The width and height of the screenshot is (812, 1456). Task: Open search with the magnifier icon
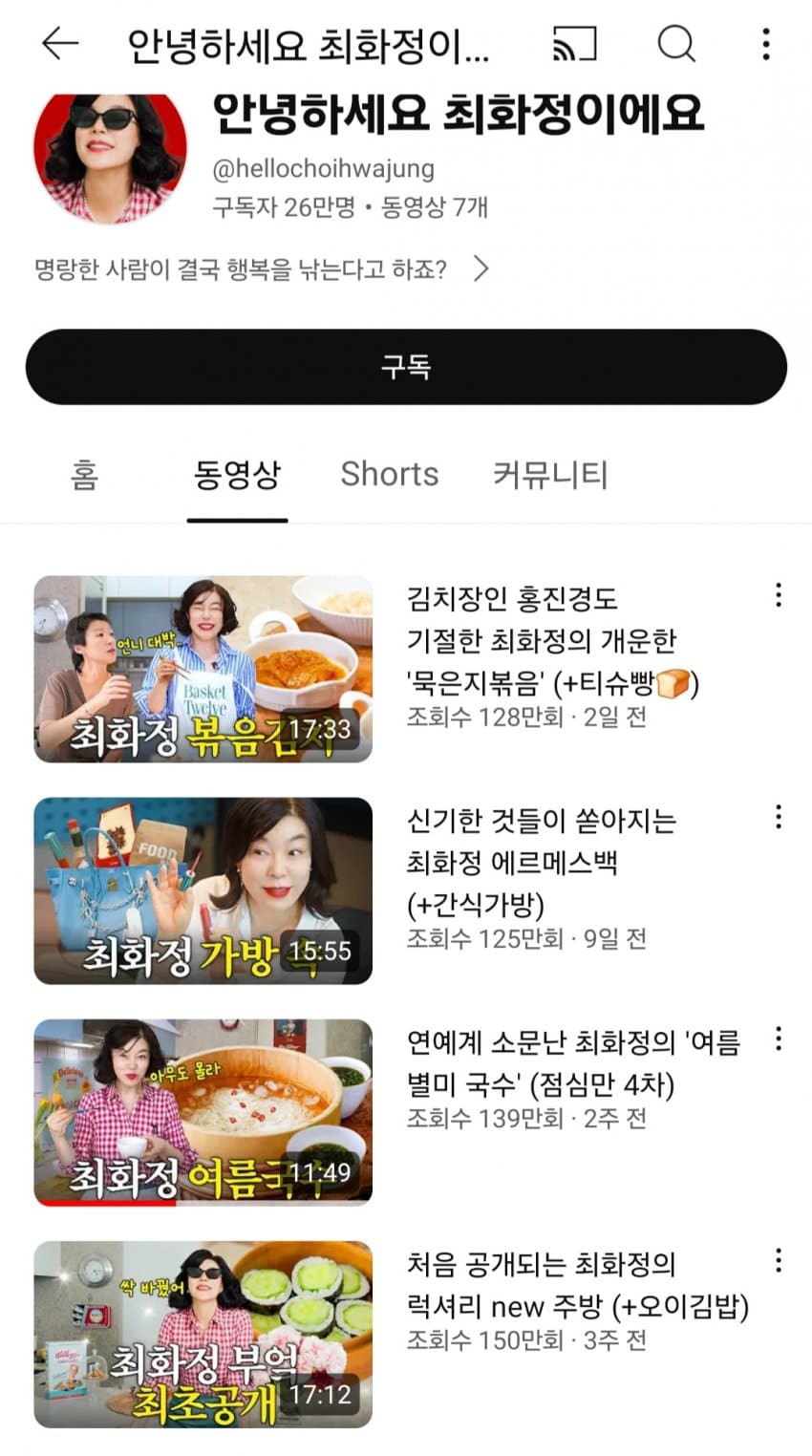(675, 44)
